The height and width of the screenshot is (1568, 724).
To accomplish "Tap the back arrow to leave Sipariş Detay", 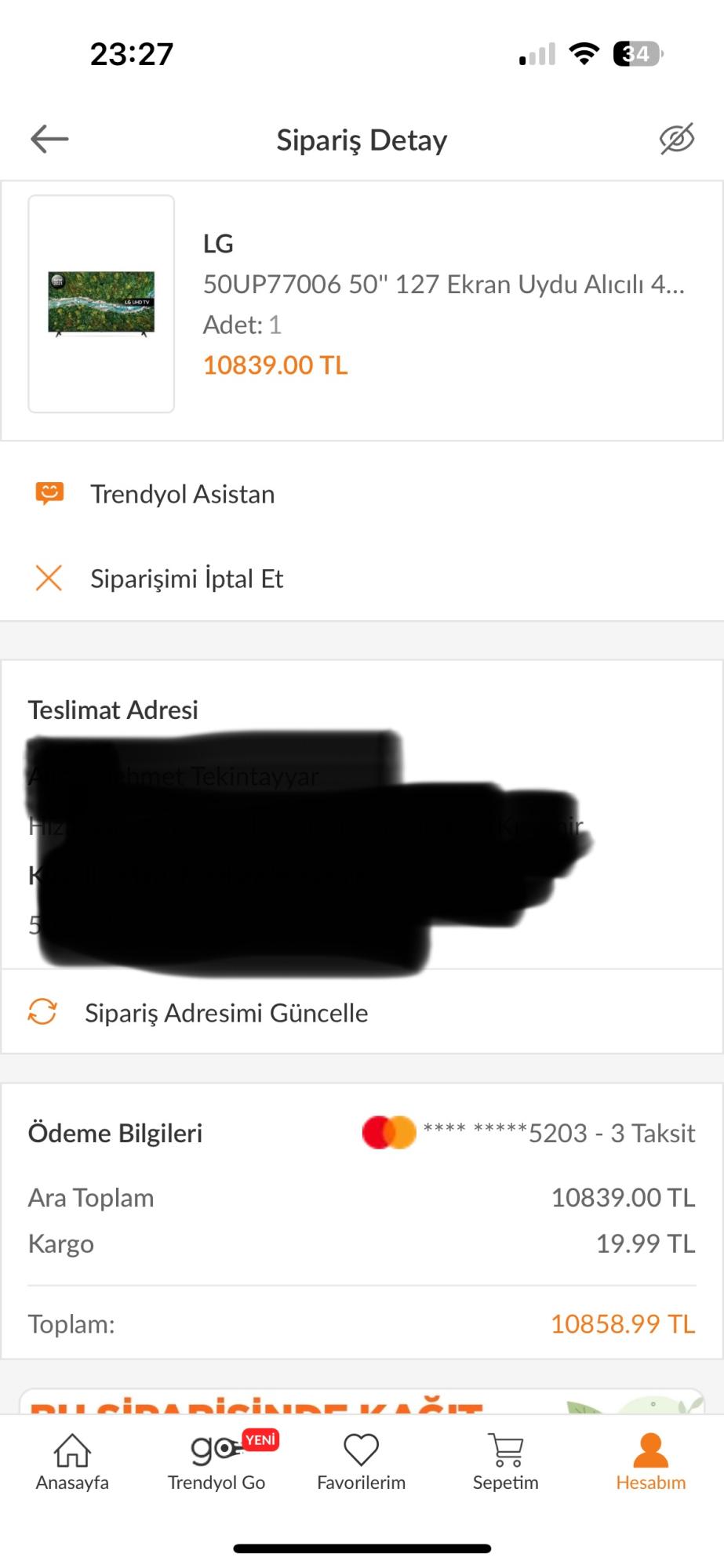I will tap(49, 139).
